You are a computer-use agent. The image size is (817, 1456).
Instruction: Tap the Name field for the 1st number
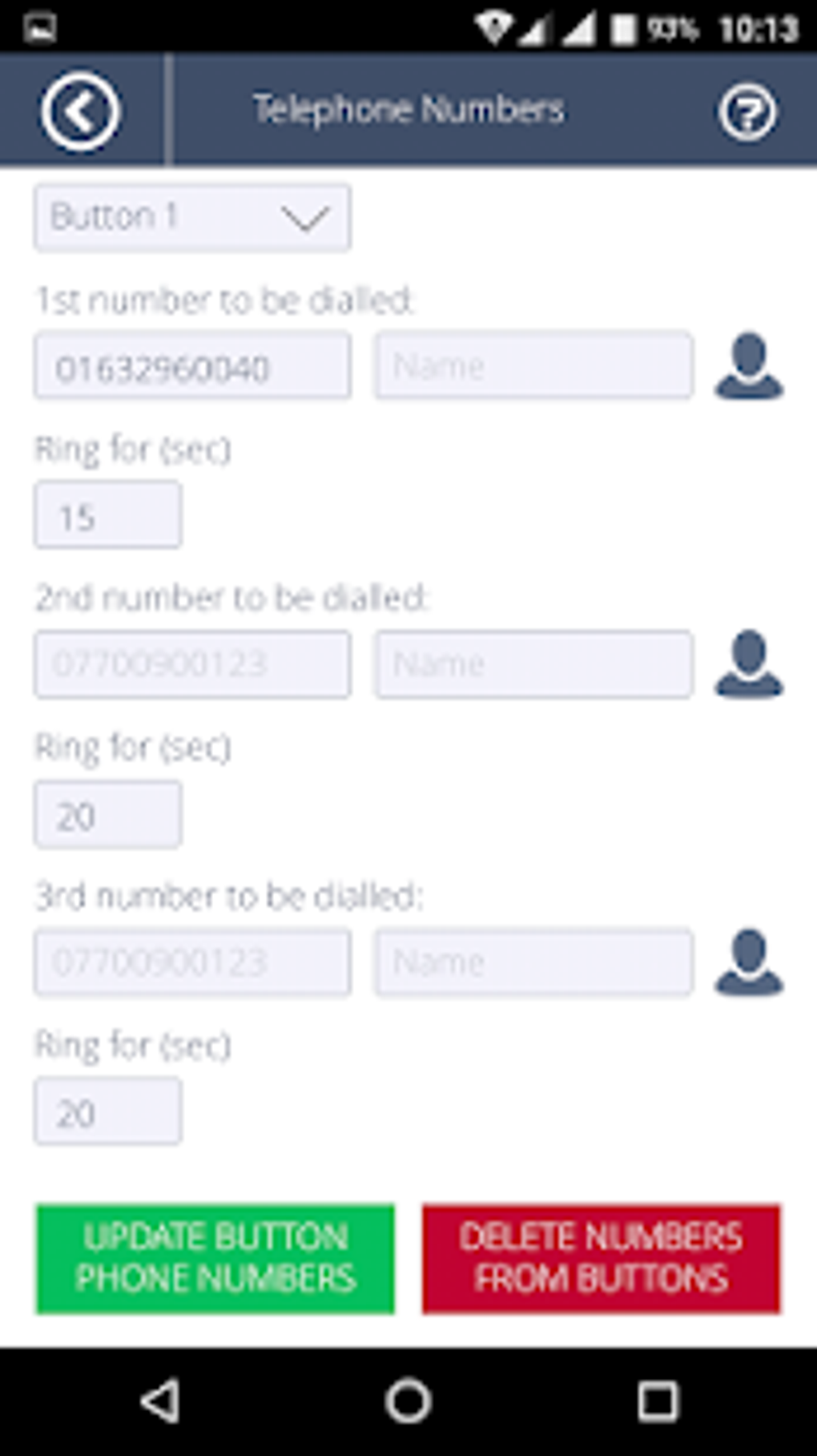click(x=533, y=366)
